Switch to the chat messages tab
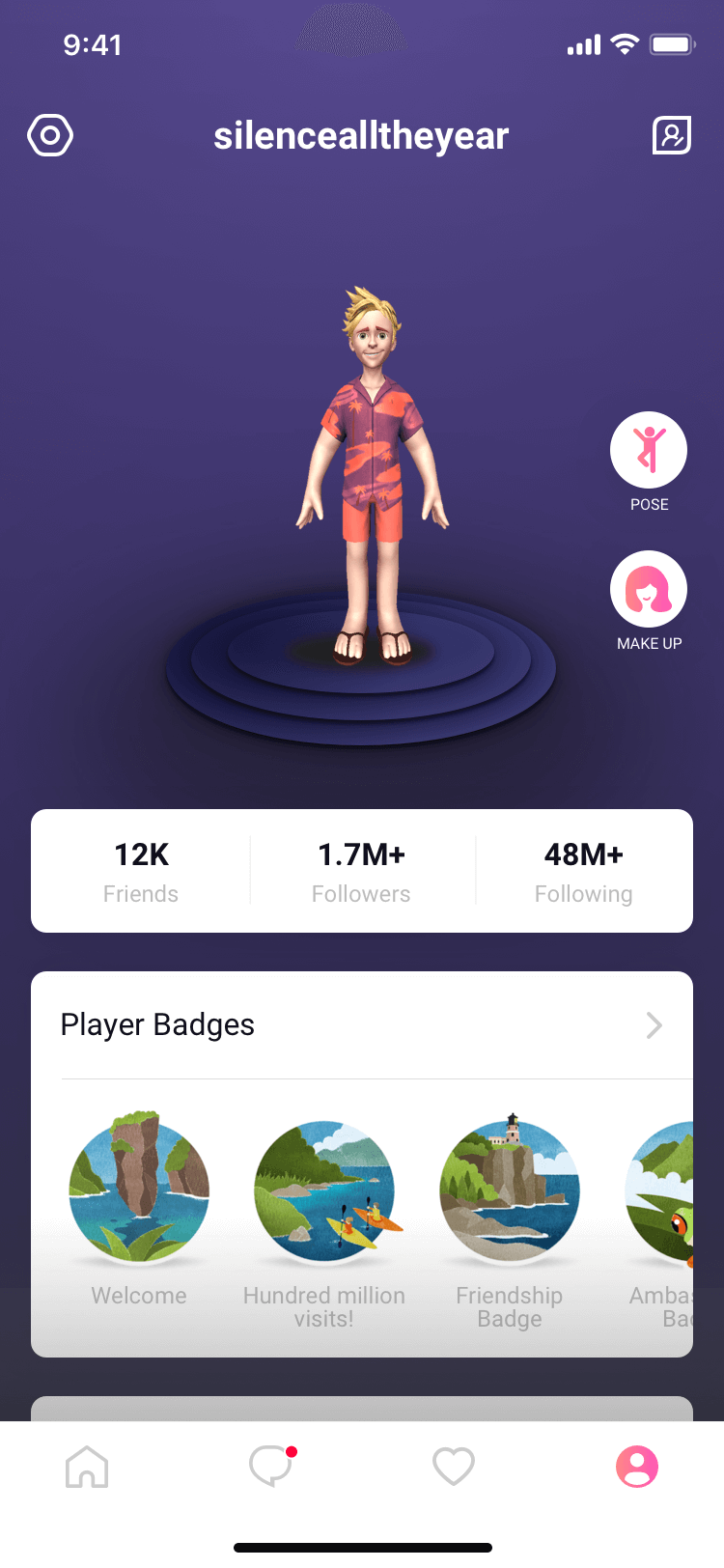 (270, 1467)
